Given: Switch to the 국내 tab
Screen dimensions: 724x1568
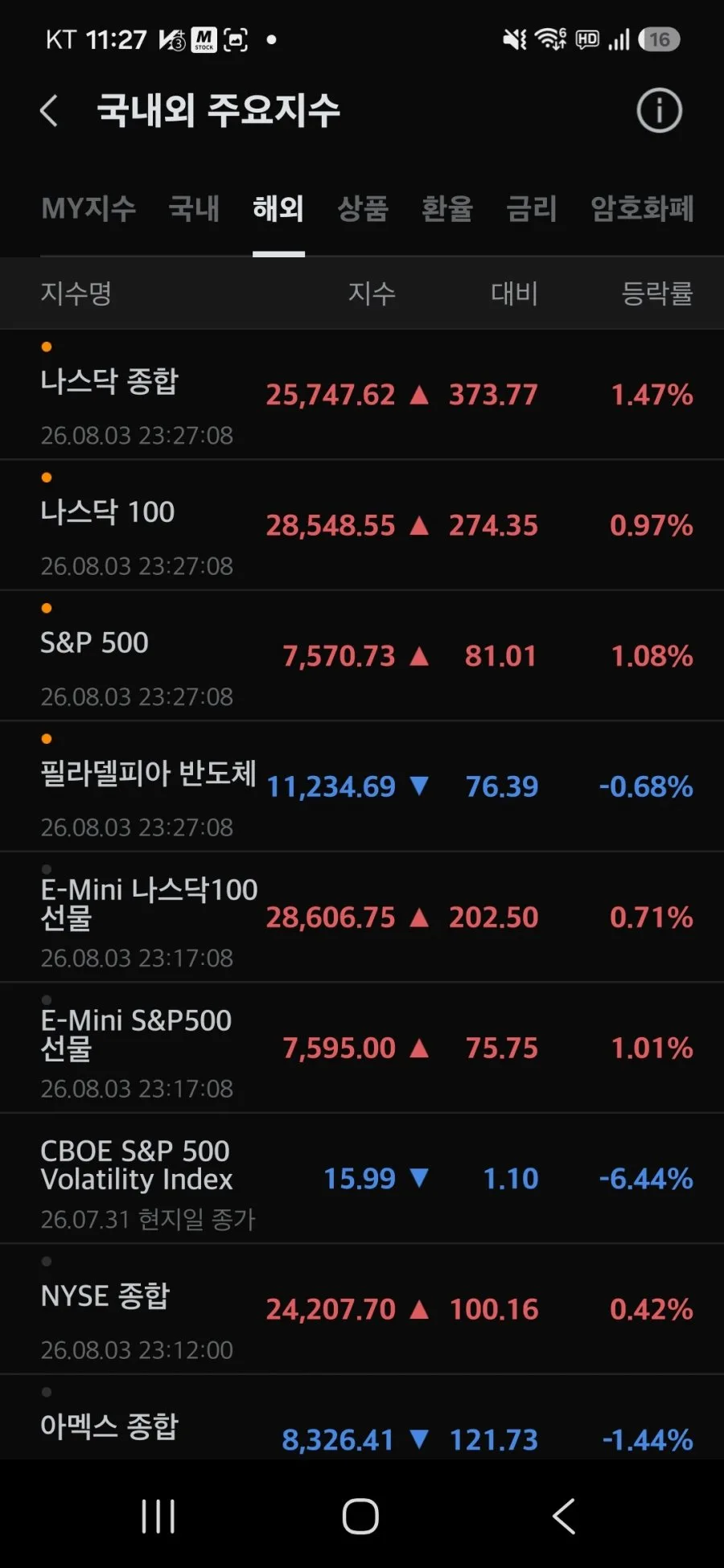Looking at the screenshot, I should pos(194,209).
